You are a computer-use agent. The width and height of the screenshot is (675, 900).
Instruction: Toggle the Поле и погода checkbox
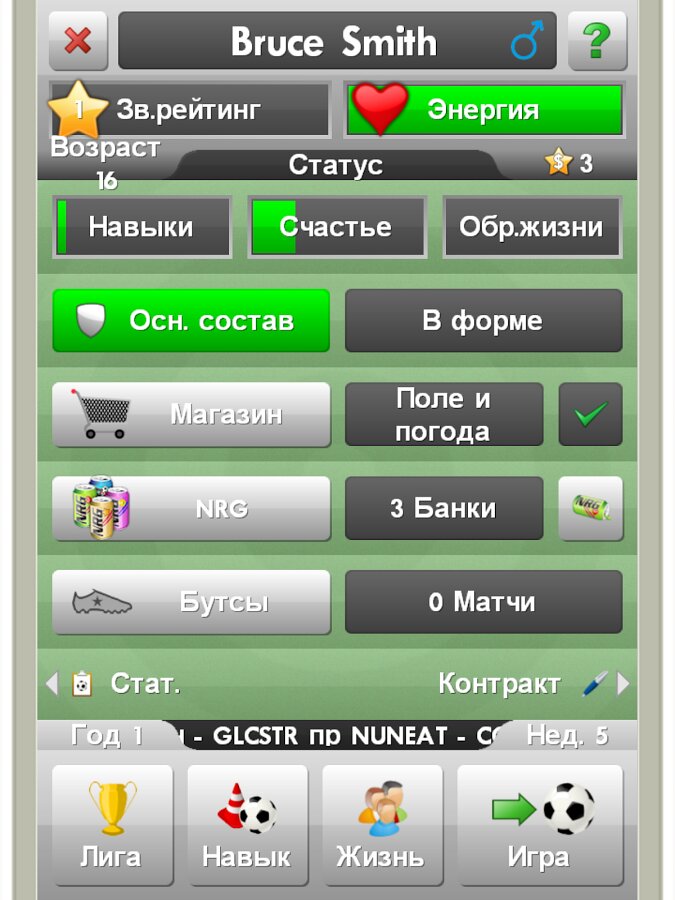(x=590, y=414)
